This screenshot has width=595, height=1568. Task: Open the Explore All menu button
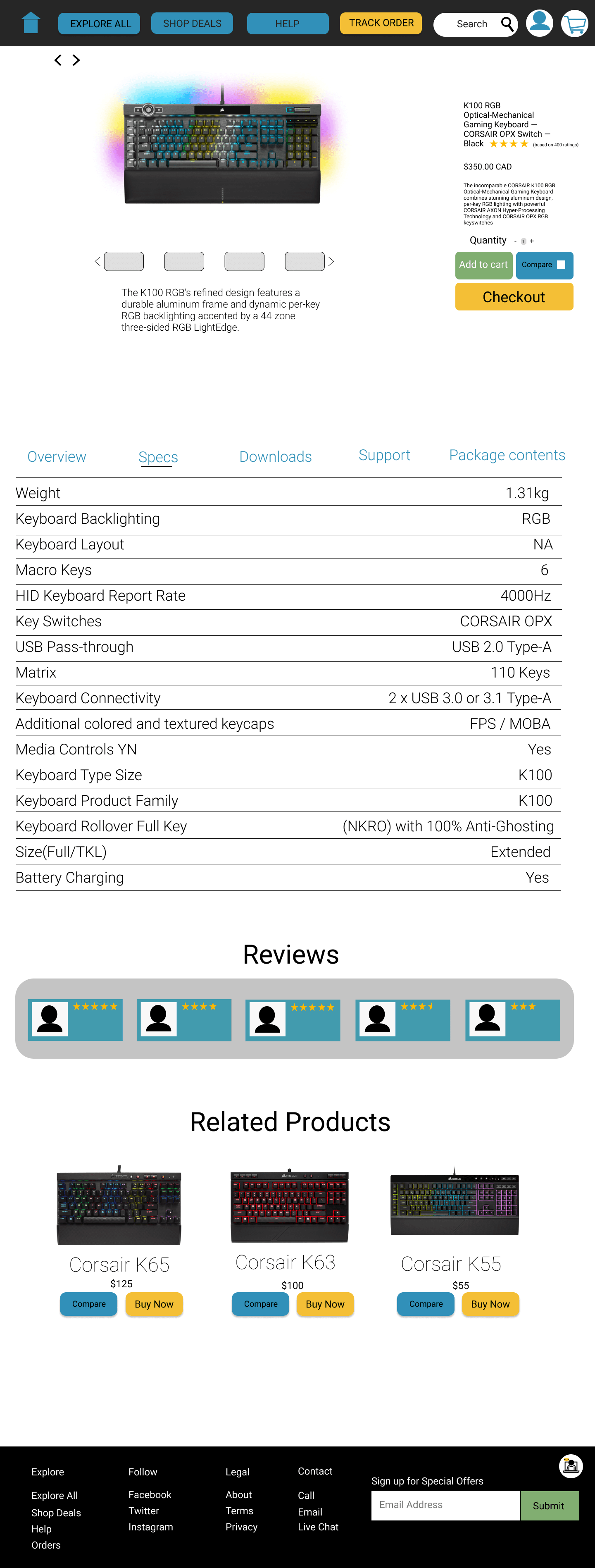click(x=100, y=24)
